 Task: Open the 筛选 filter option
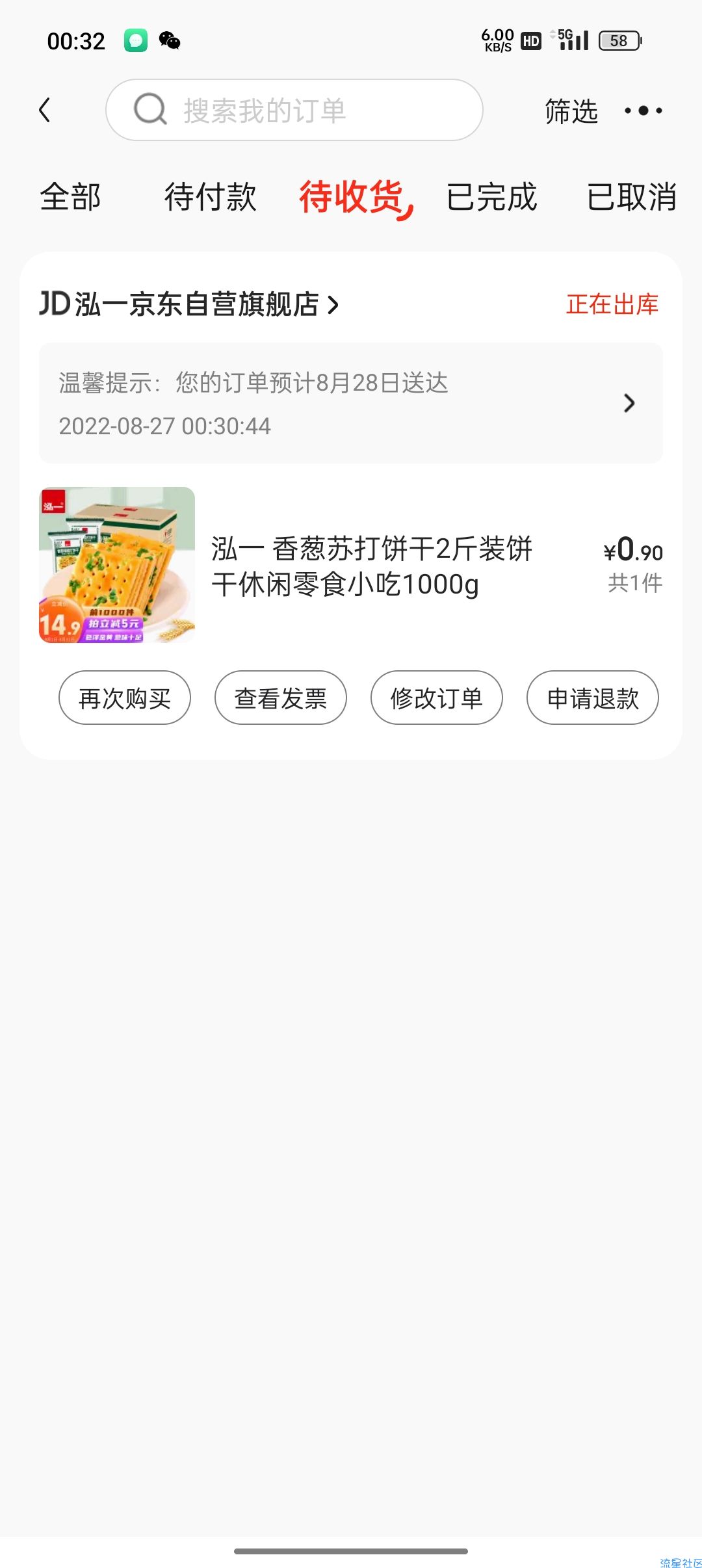point(571,111)
